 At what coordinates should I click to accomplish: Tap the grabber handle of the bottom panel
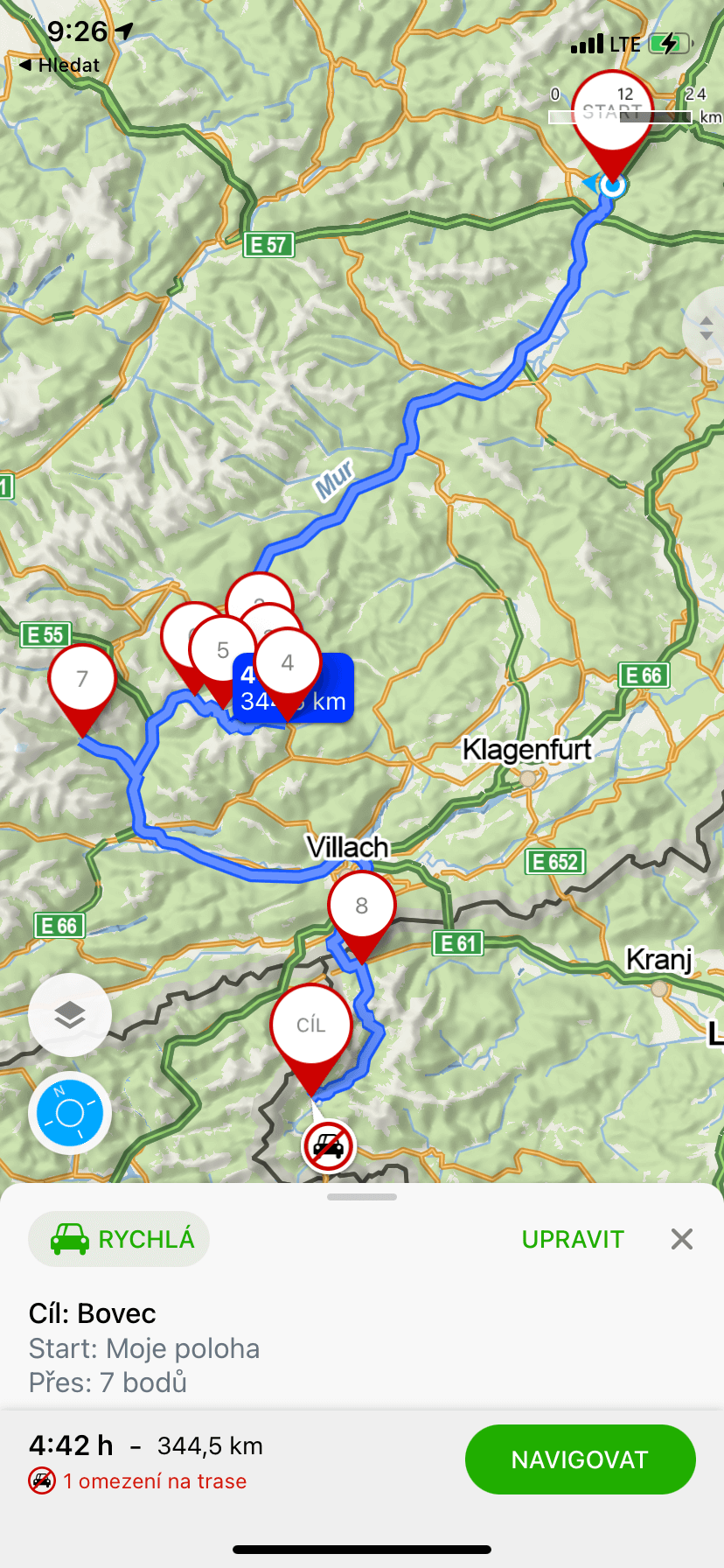click(362, 1196)
